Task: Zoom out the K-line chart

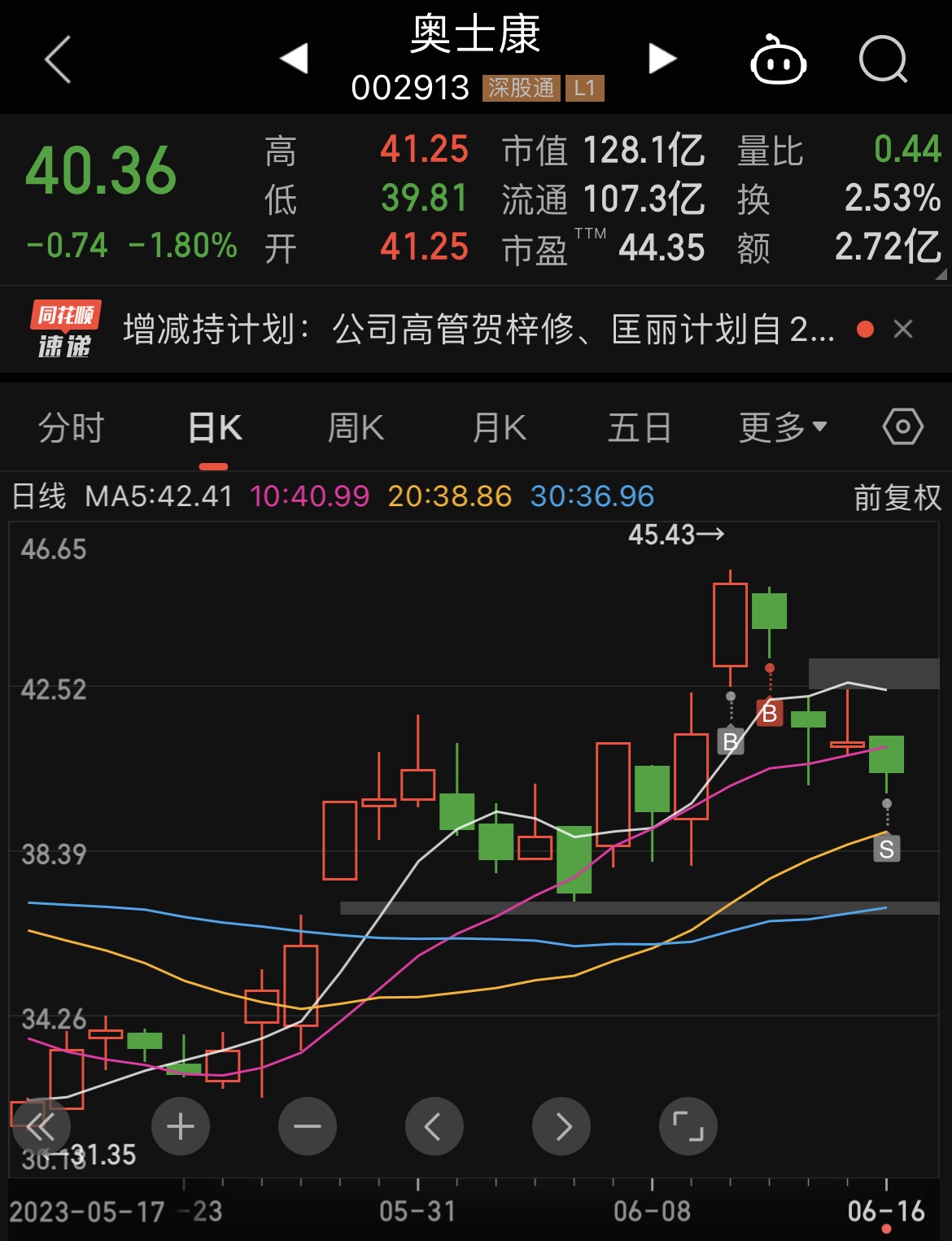Action: [x=308, y=1126]
